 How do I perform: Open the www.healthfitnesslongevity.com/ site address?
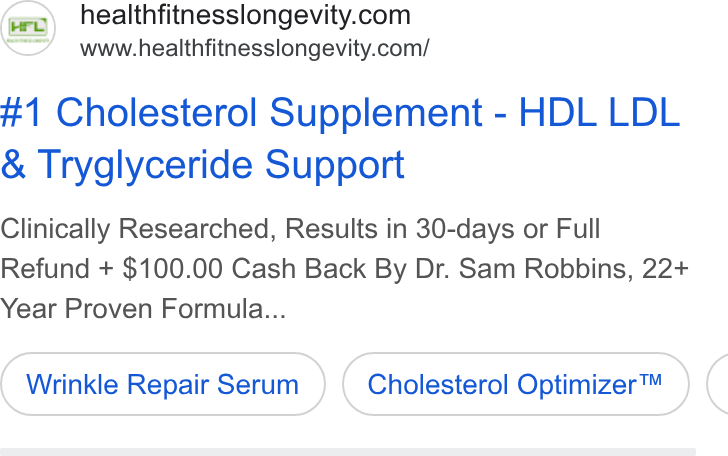(254, 48)
